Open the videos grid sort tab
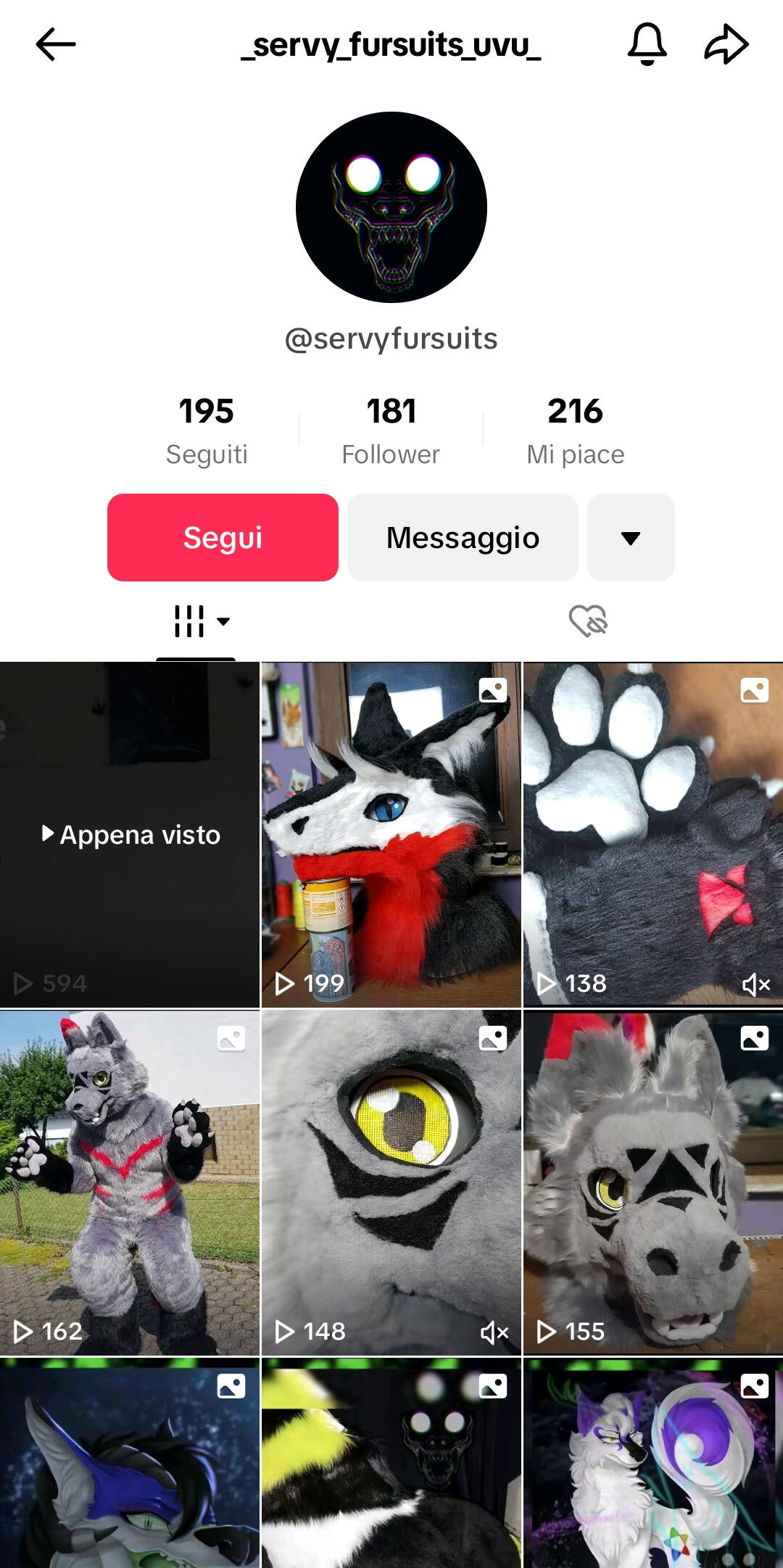The width and height of the screenshot is (783, 1568). [x=201, y=621]
